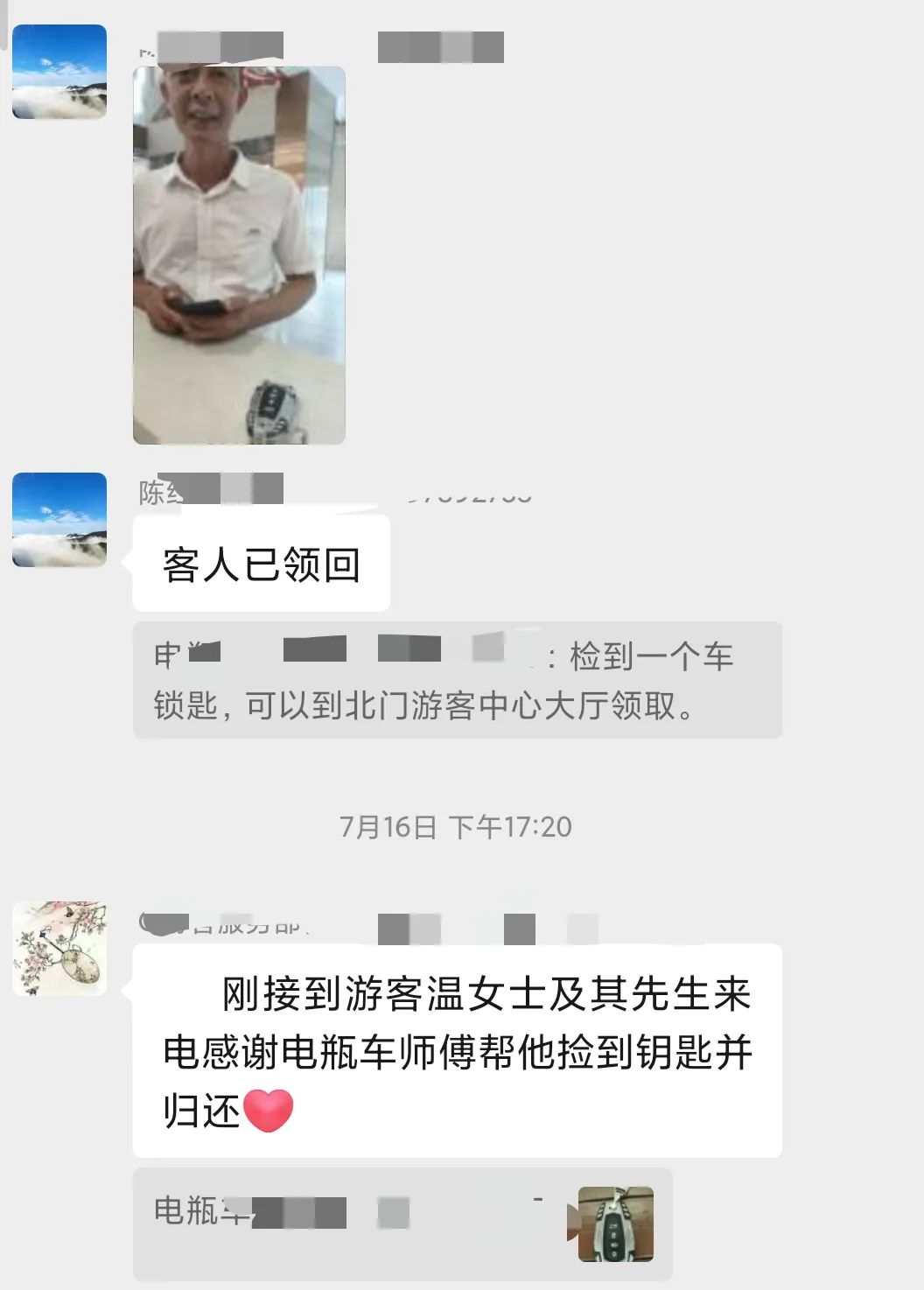Viewport: 924px width, 1290px height.
Task: Open quoted message about 北门游客中心大厅领取
Action: click(x=457, y=680)
